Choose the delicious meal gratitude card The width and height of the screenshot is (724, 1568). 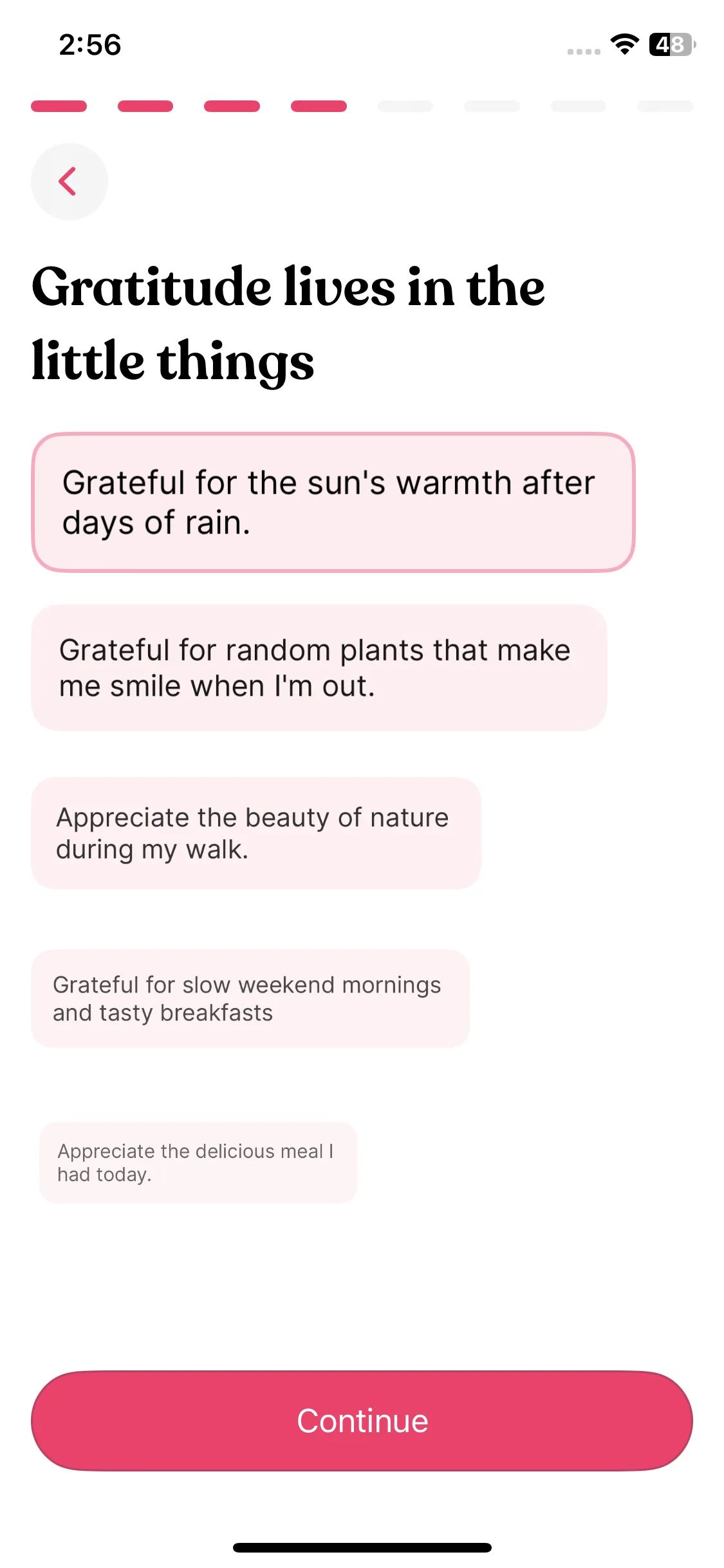tap(198, 1162)
